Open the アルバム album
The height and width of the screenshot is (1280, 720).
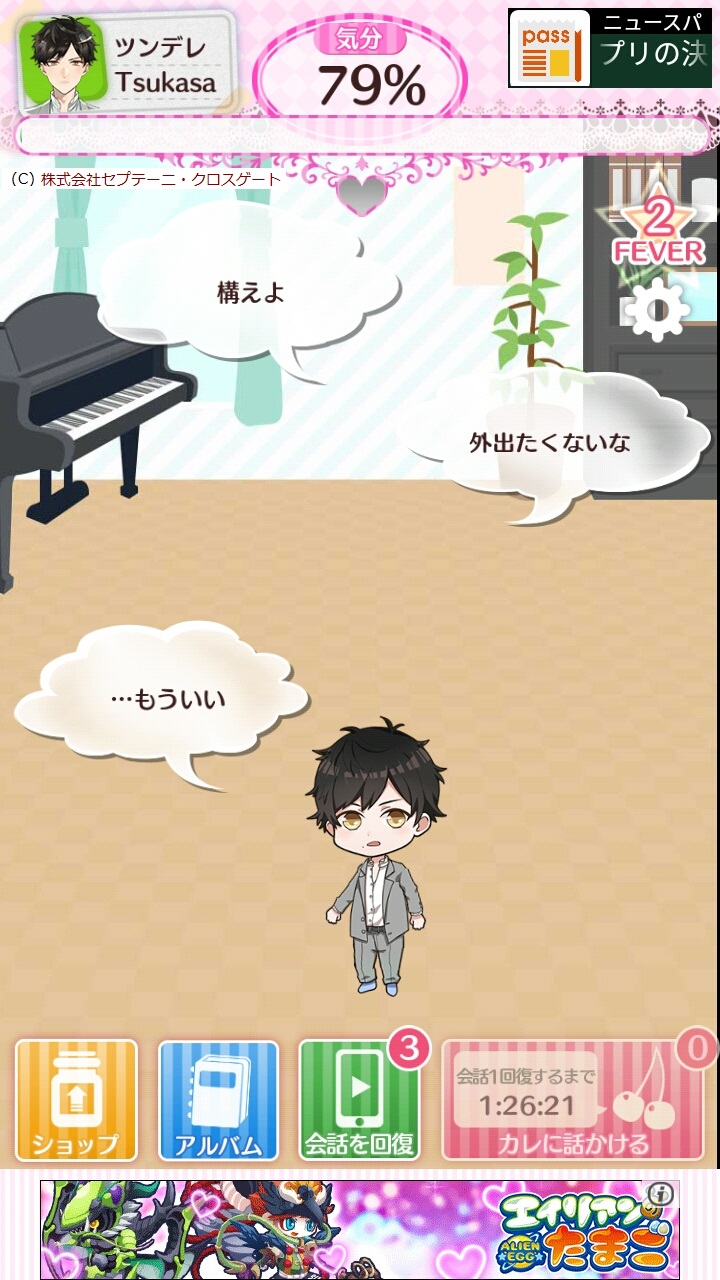(x=218, y=1100)
